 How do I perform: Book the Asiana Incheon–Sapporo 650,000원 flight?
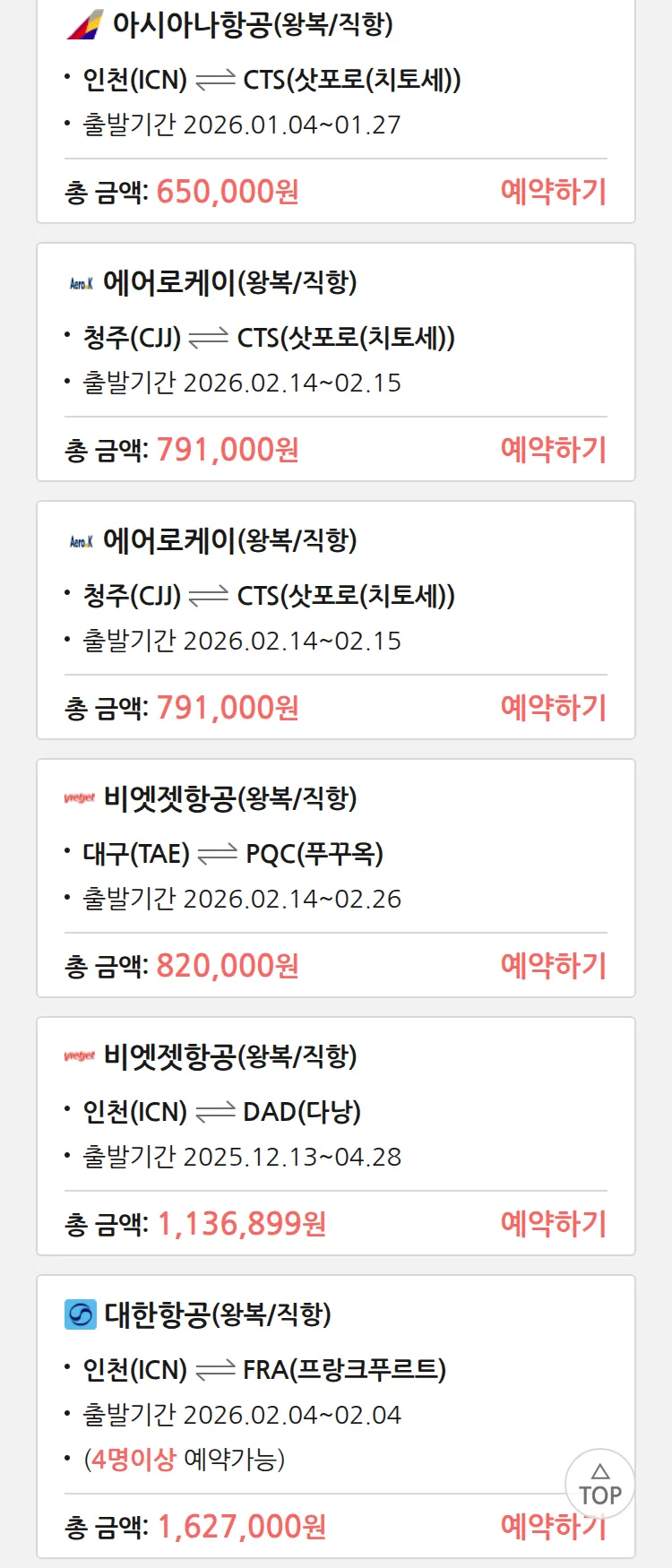coord(553,191)
